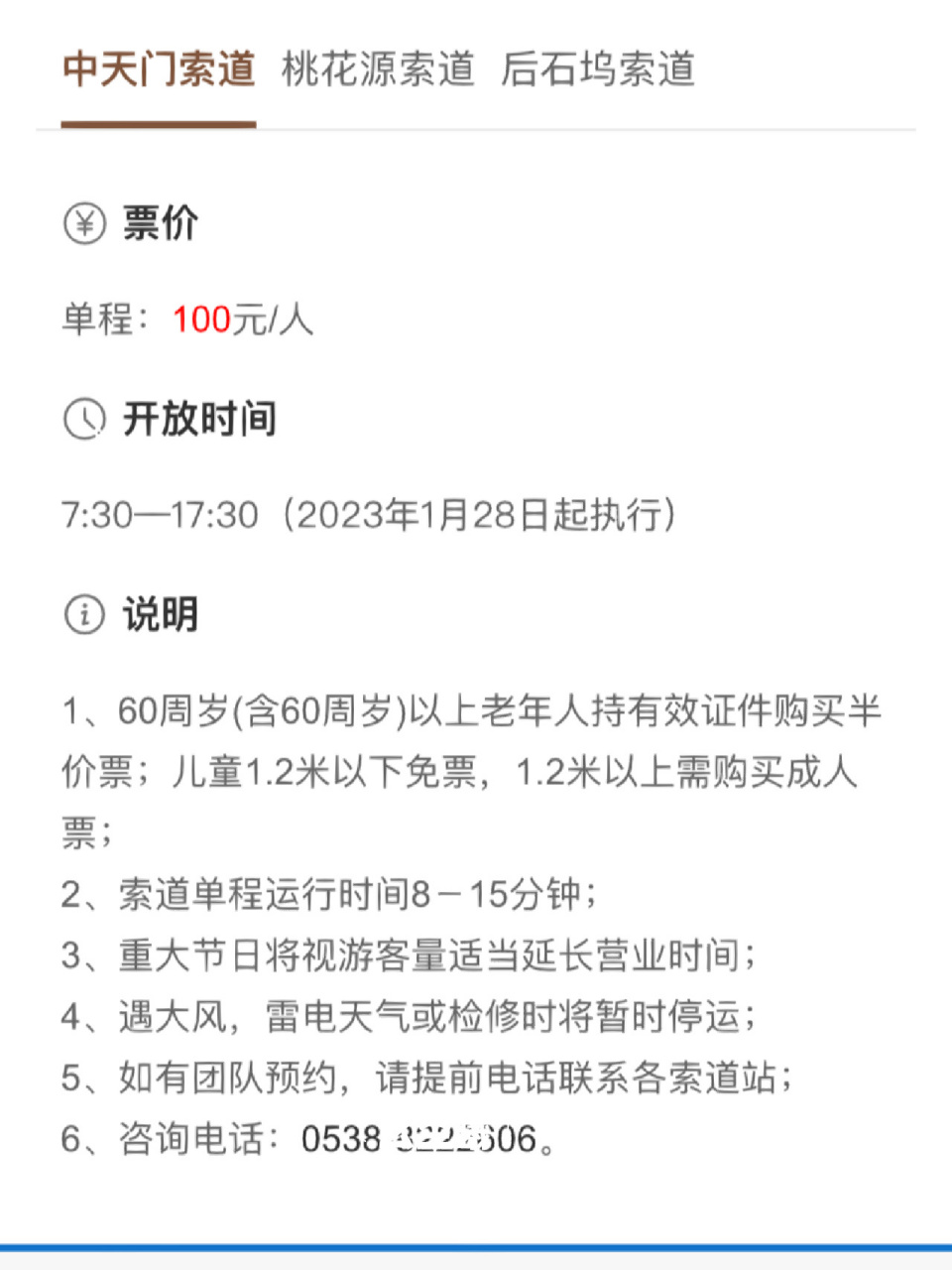The height and width of the screenshot is (1270, 952).
Task: Click the circled i information symbol
Action: (x=85, y=613)
